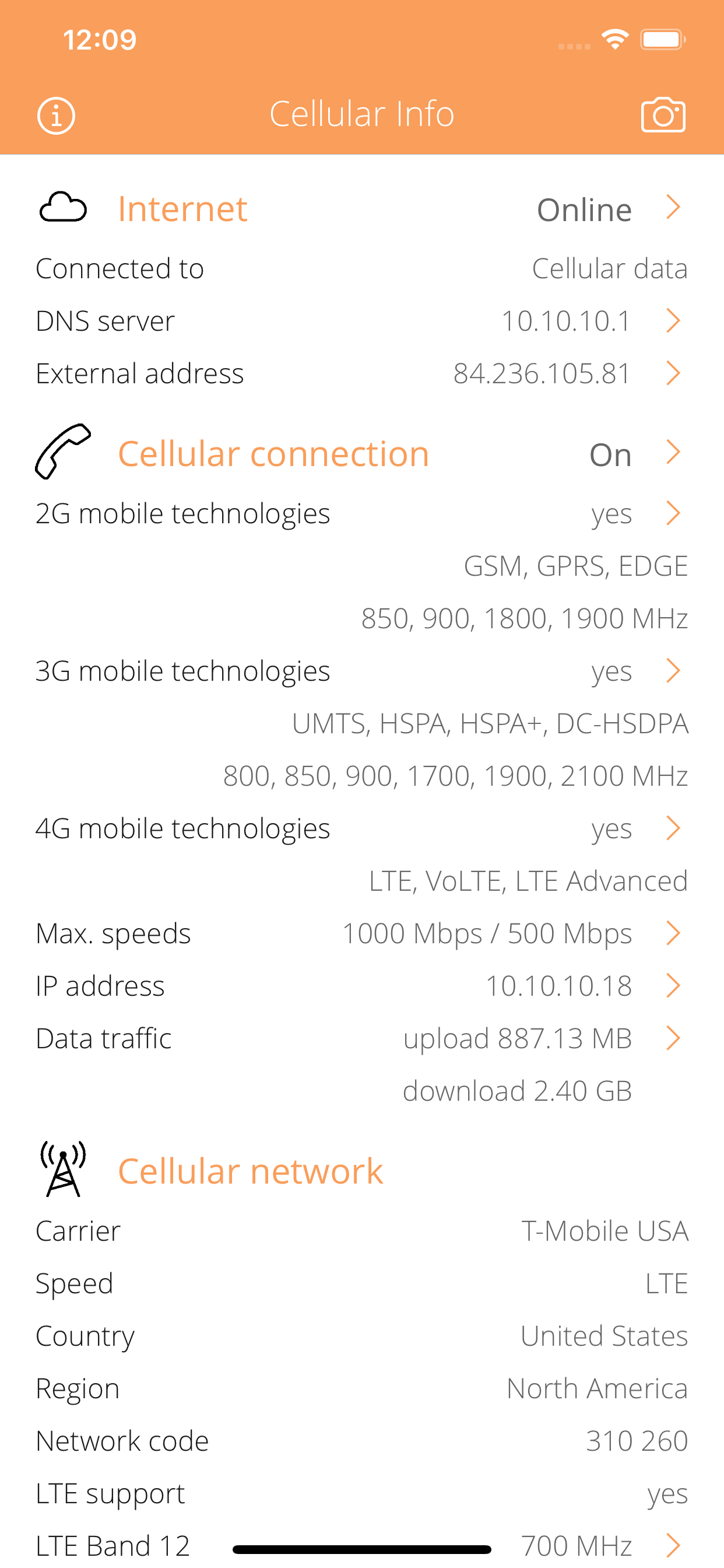
Task: Select the Cellular Info title
Action: pos(362,113)
